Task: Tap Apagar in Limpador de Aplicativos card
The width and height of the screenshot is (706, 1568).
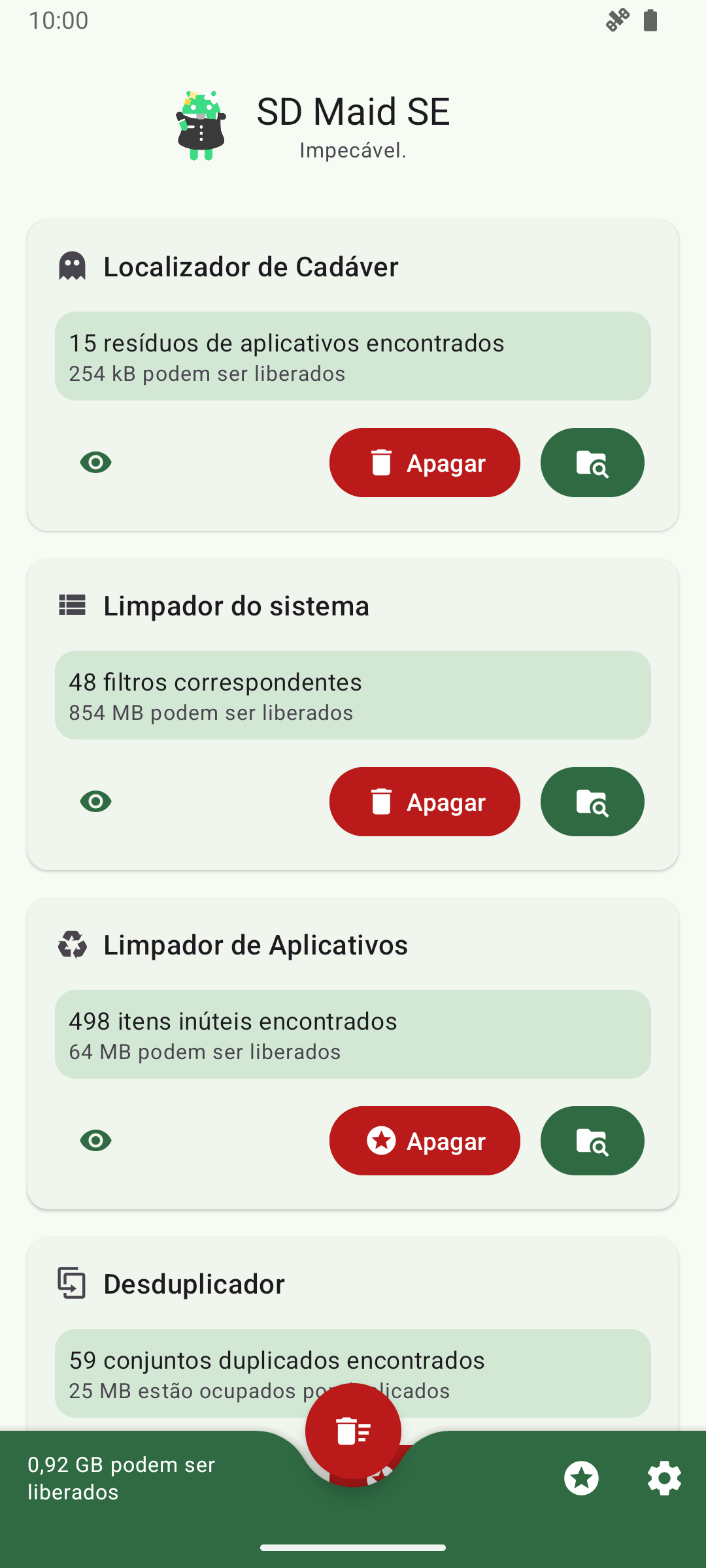Action: coord(425,1141)
